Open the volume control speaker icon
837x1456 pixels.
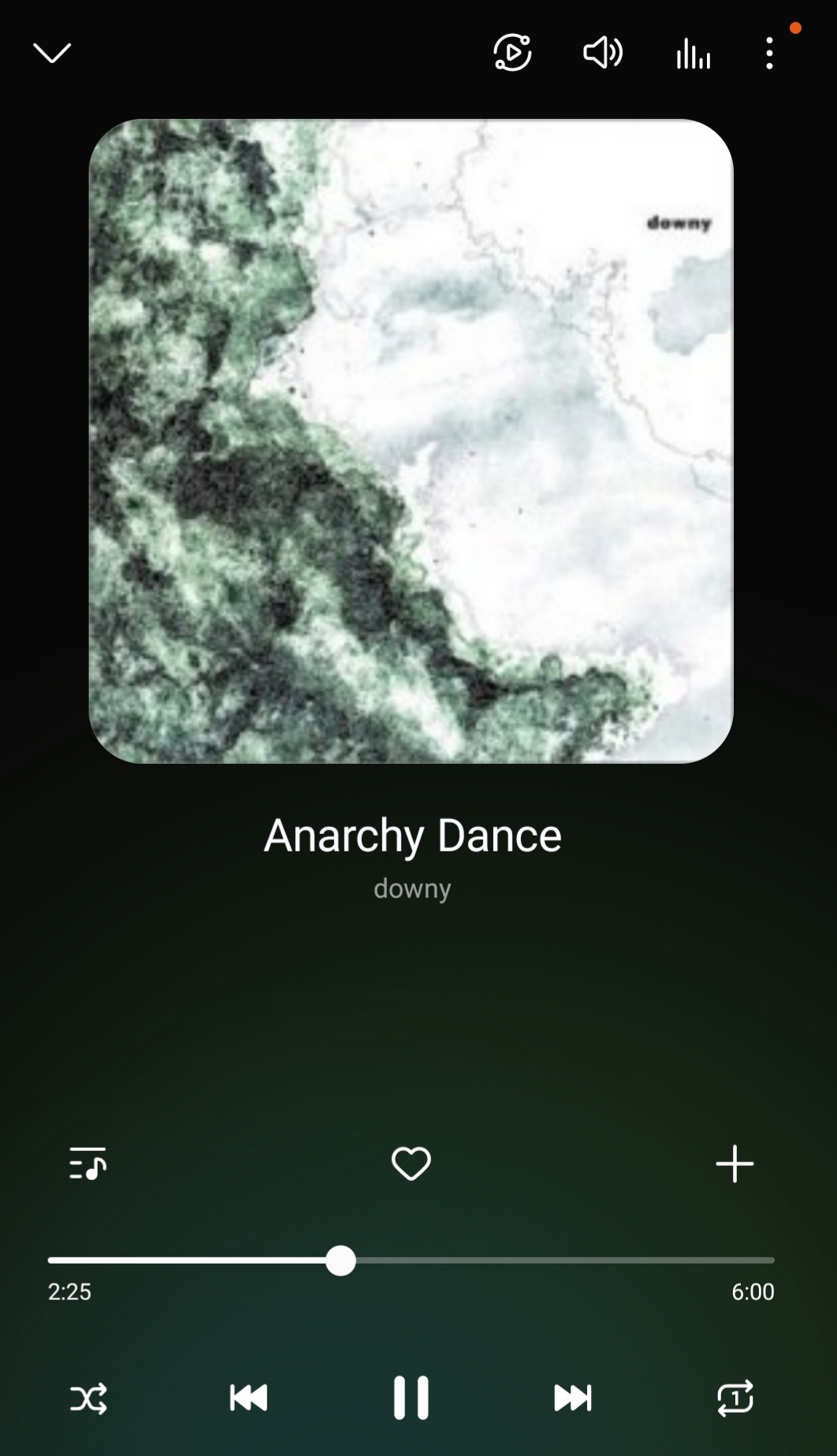pos(603,53)
